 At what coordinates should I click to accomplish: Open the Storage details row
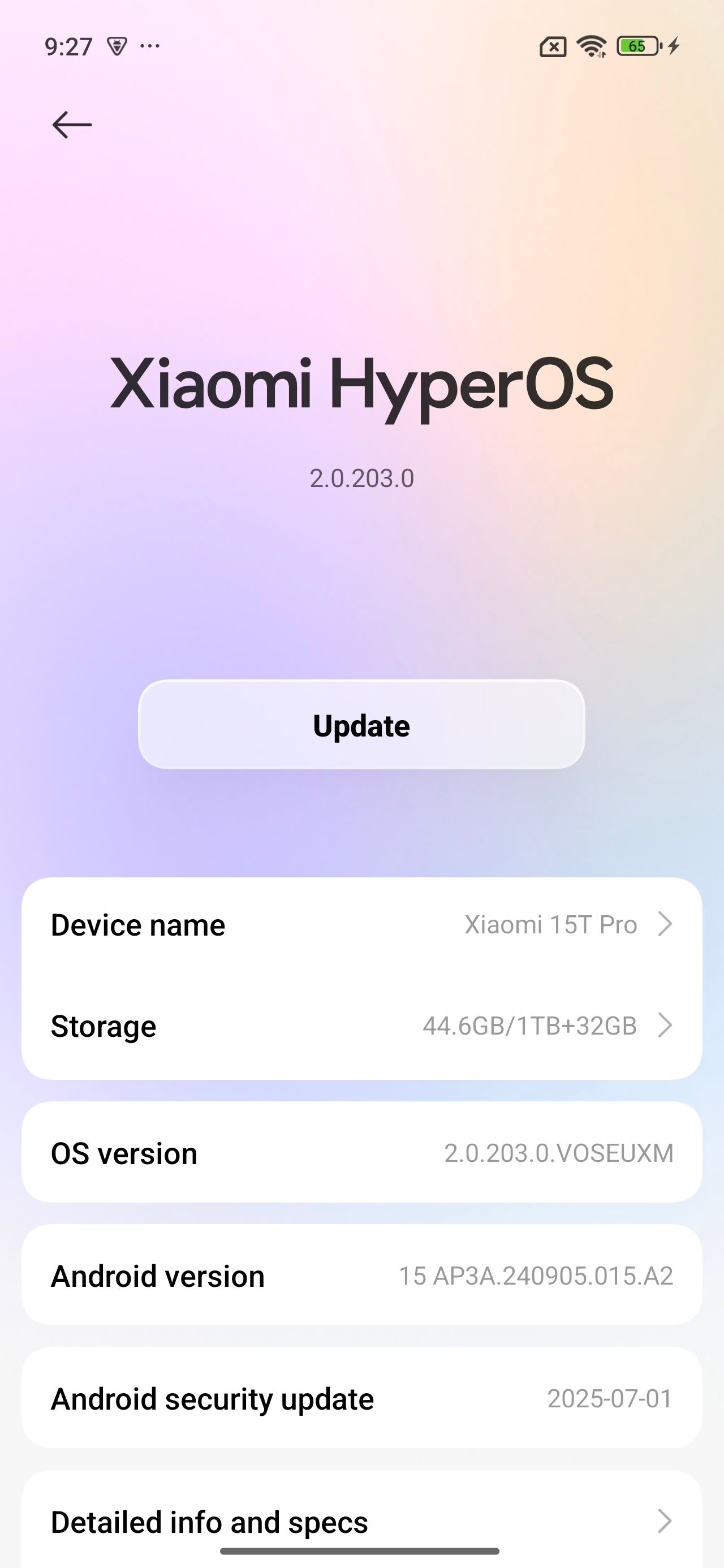tap(361, 1026)
